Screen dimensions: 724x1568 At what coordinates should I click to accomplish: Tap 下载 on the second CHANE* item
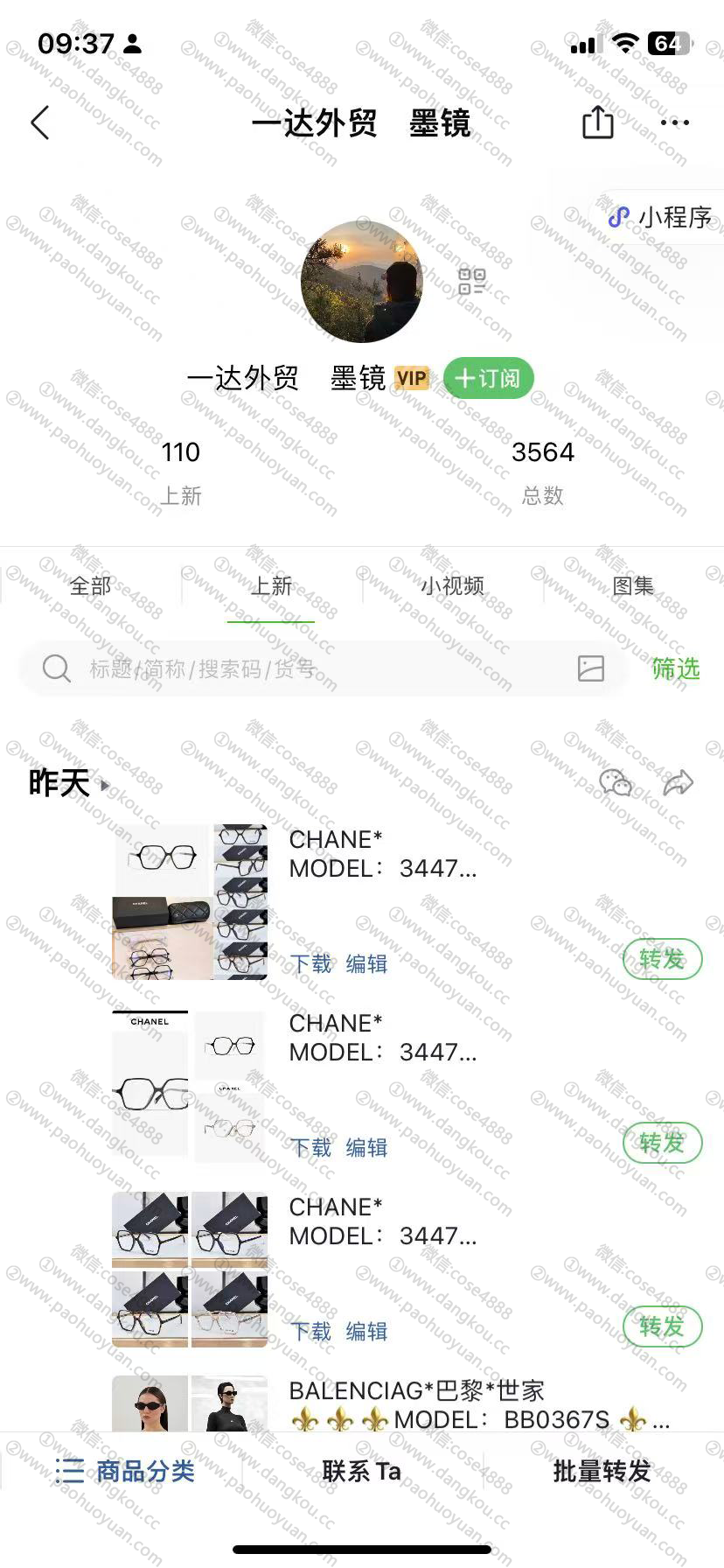pos(311,1147)
